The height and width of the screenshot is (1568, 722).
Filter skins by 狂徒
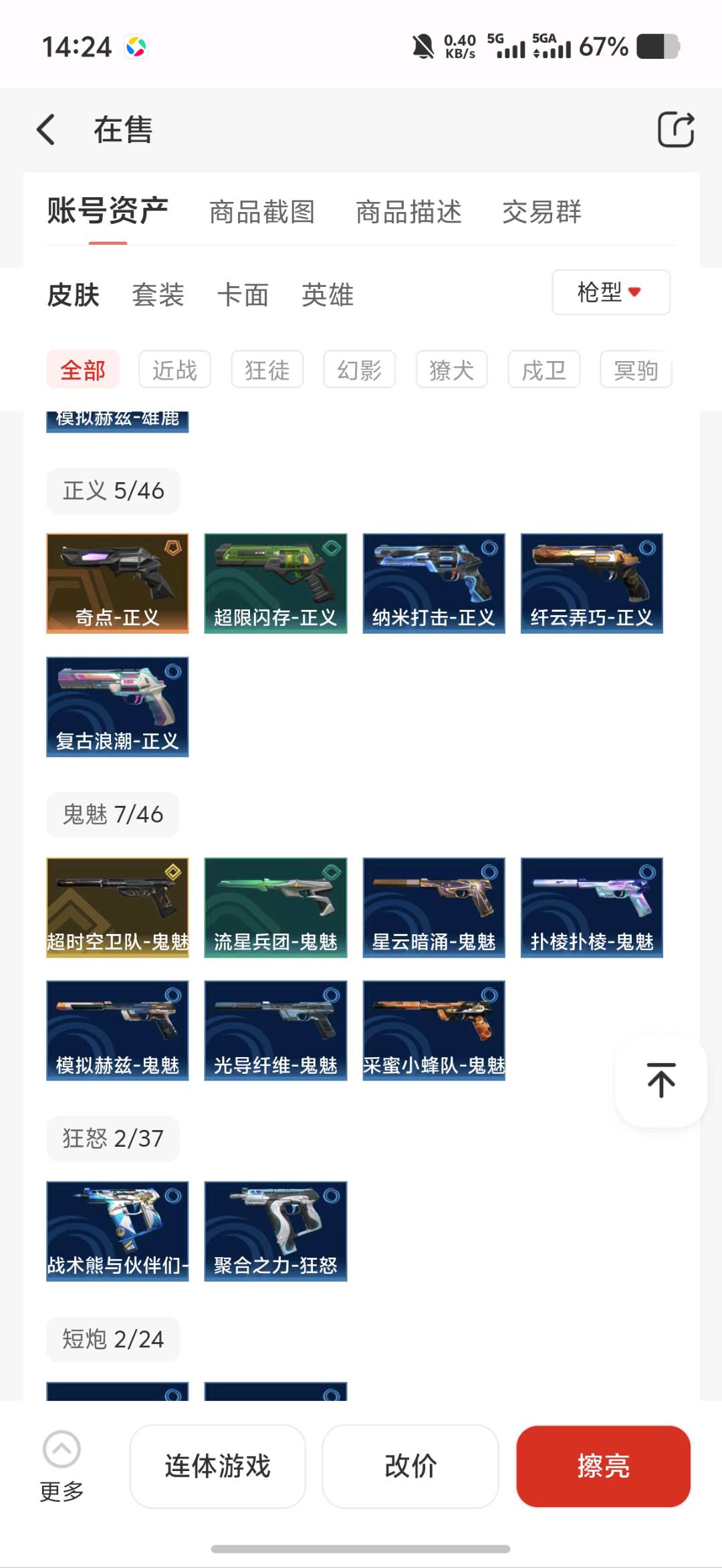(x=267, y=370)
